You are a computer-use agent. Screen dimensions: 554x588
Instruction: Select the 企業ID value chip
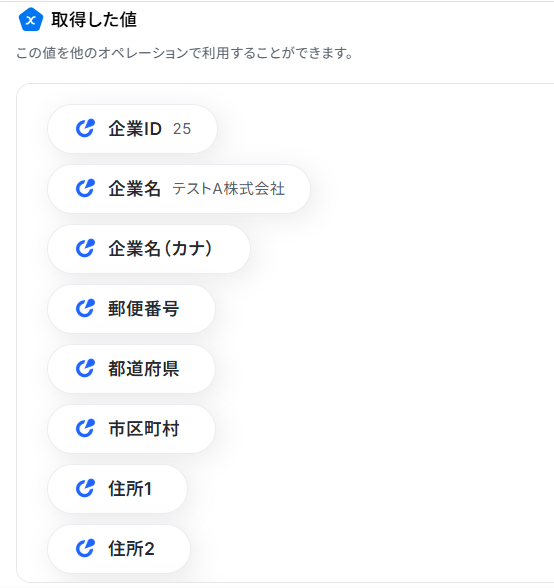(x=132, y=129)
